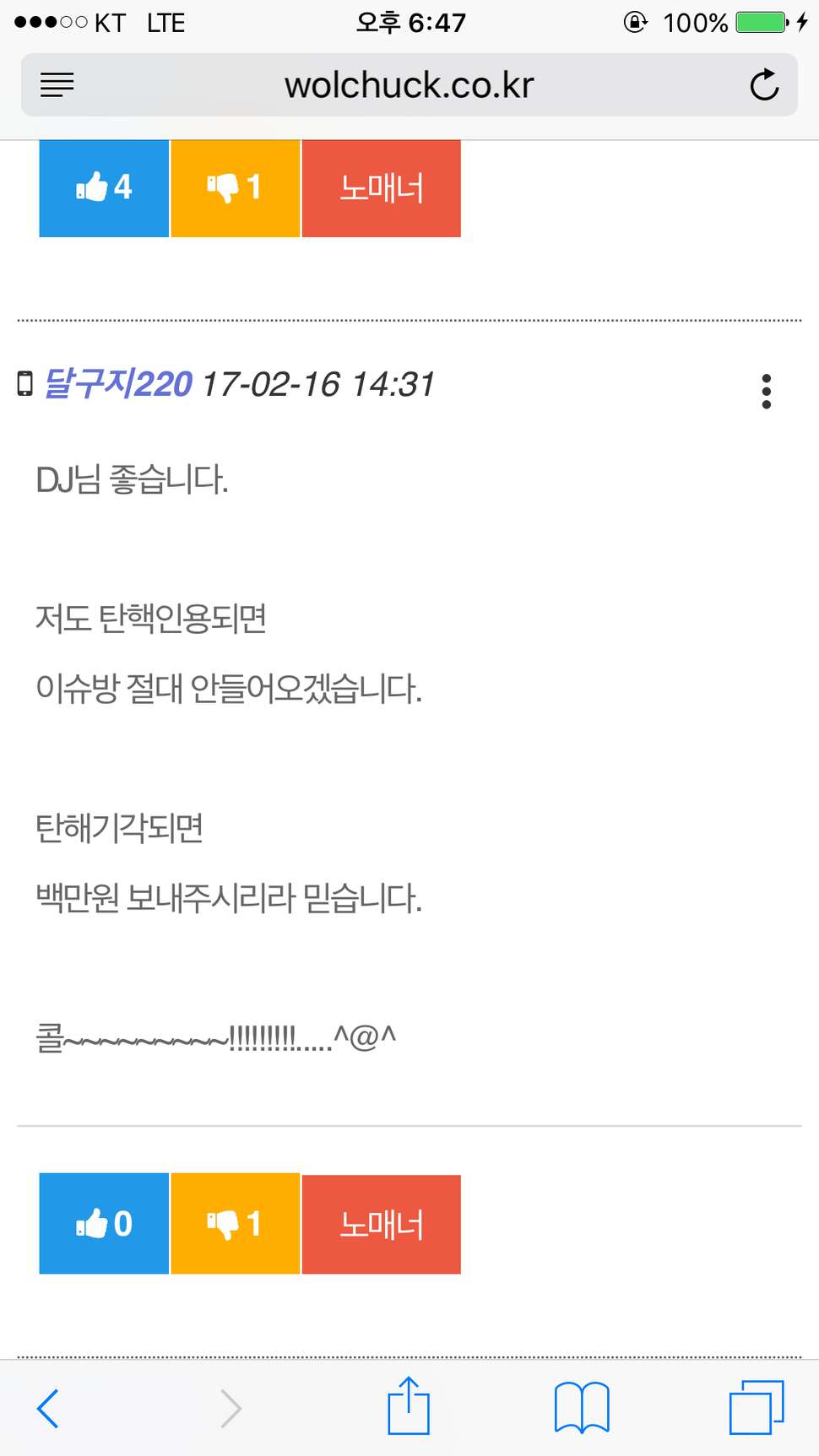The height and width of the screenshot is (1456, 819).
Task: Dislike 달구지220's comment
Action: (236, 1223)
